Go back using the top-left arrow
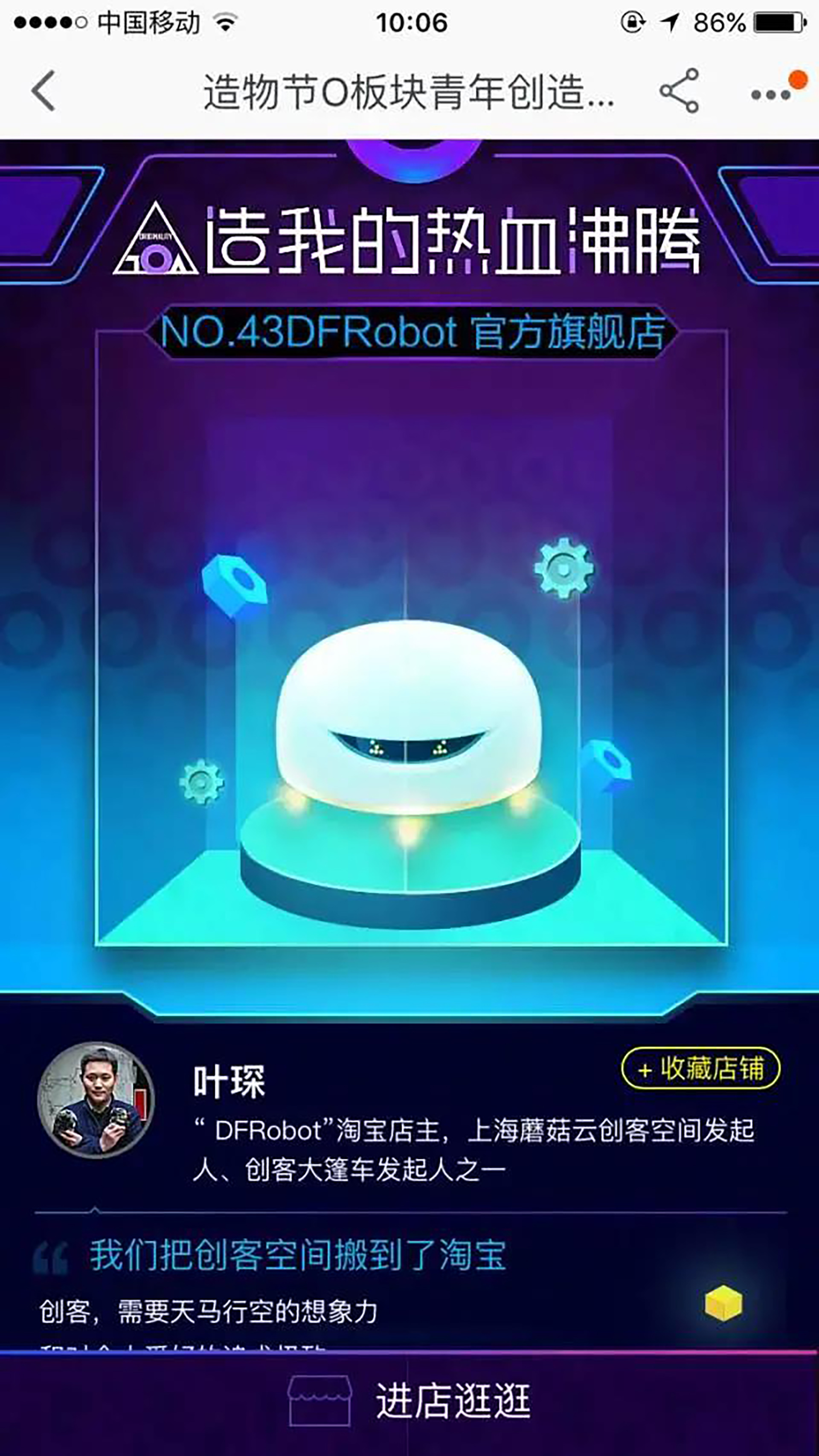 [x=44, y=91]
